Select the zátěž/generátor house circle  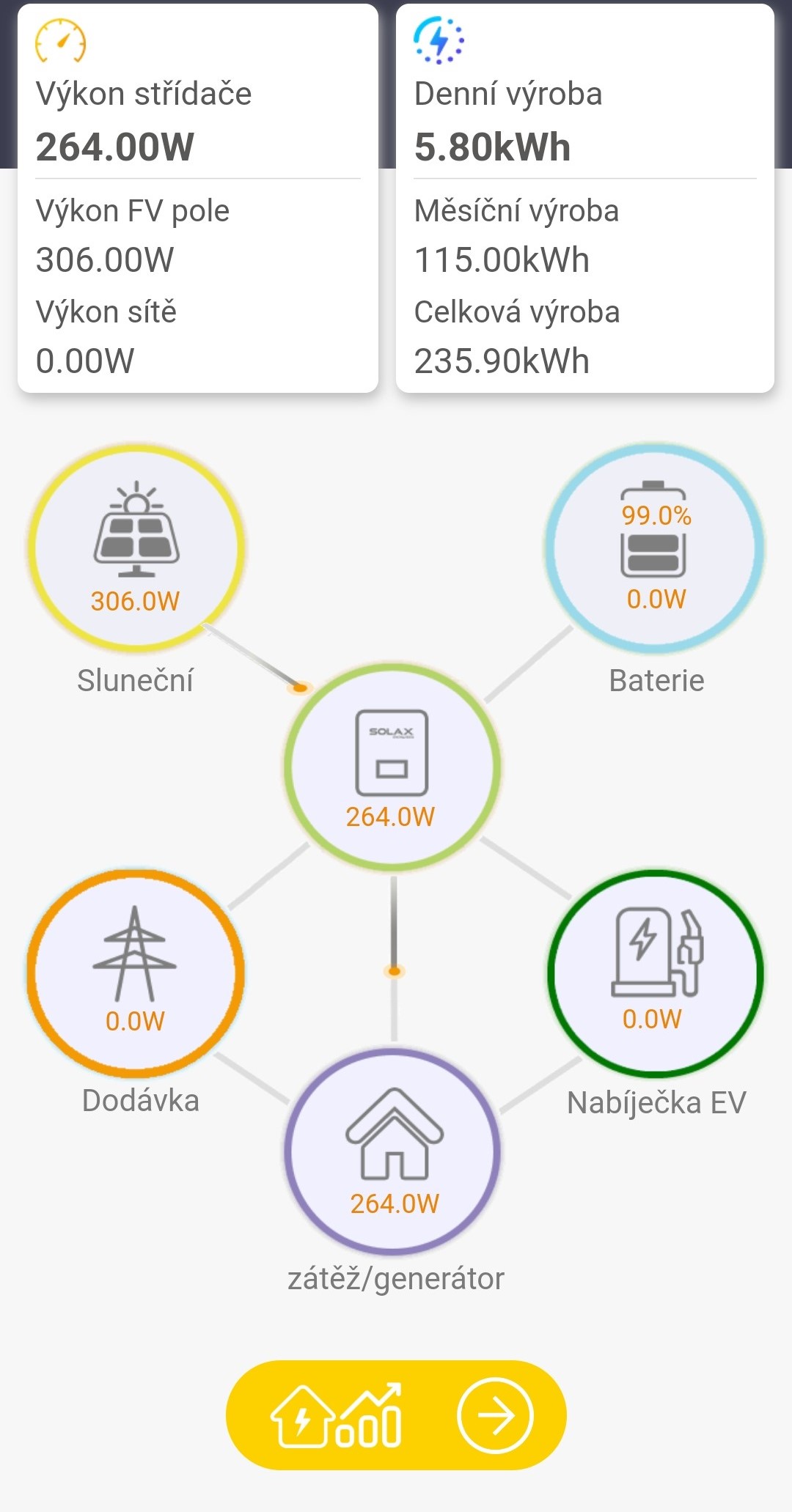pyautogui.click(x=393, y=1151)
